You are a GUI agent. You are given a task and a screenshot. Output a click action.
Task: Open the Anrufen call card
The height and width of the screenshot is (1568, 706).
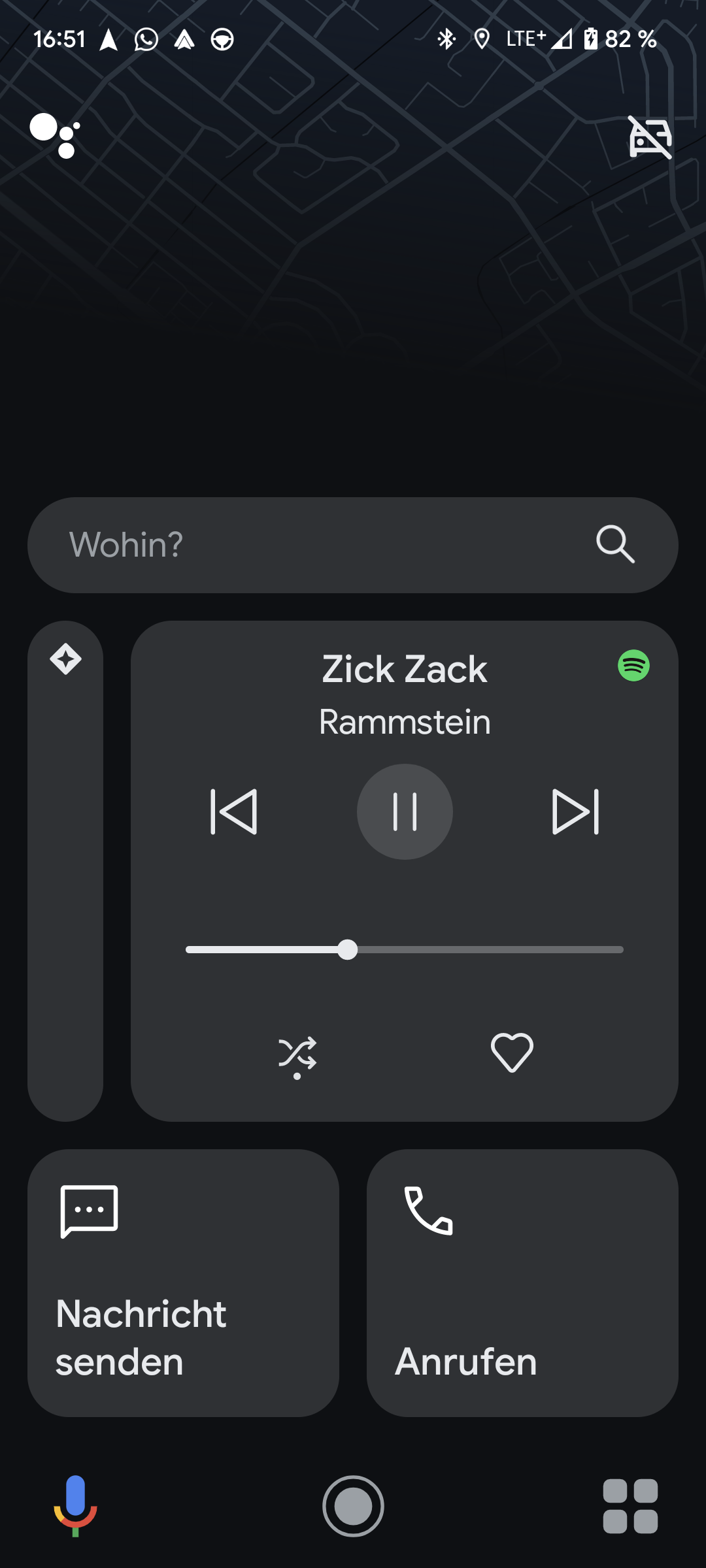pos(522,1282)
